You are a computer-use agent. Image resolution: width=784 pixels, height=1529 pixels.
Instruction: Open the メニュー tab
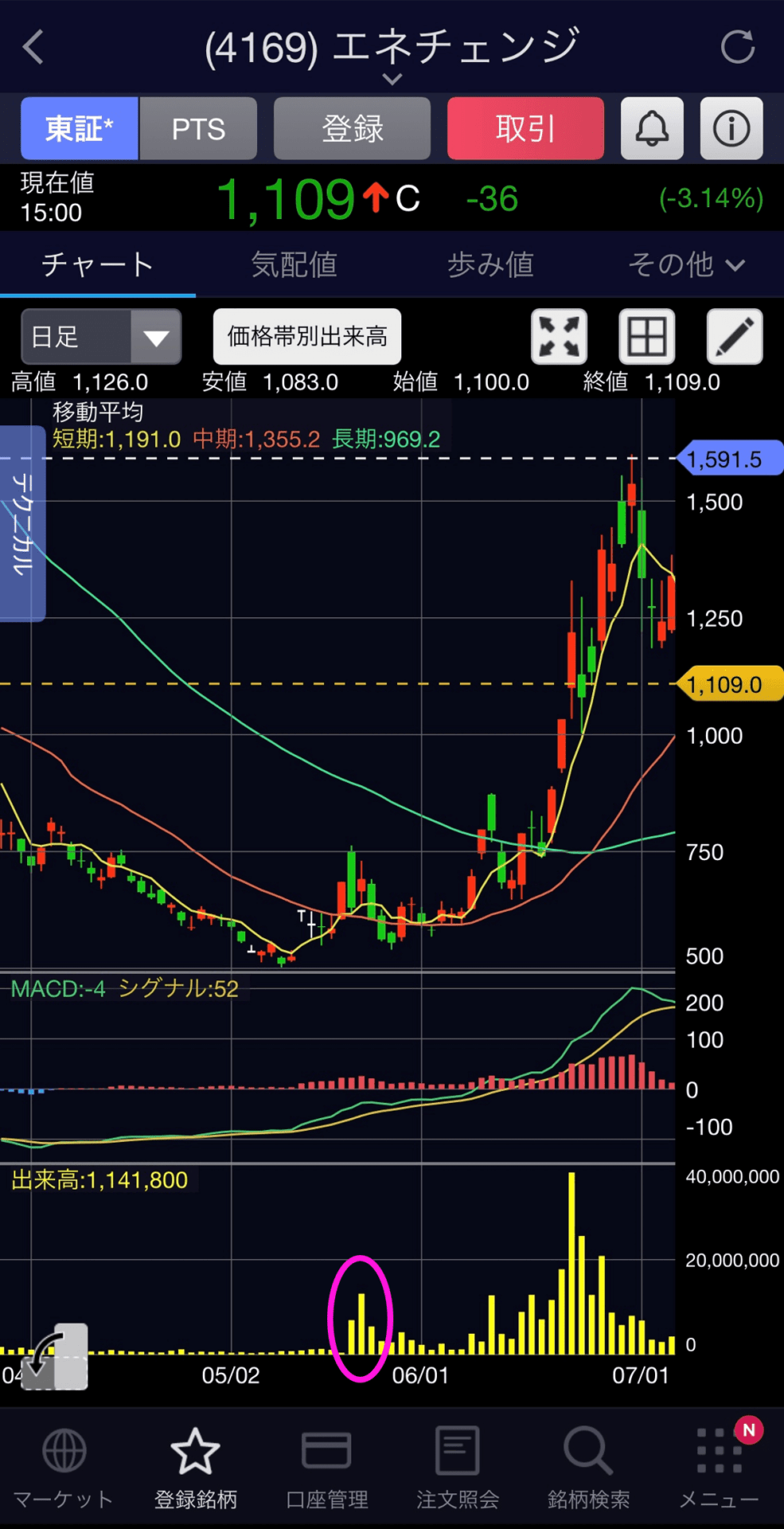[x=720, y=1467]
